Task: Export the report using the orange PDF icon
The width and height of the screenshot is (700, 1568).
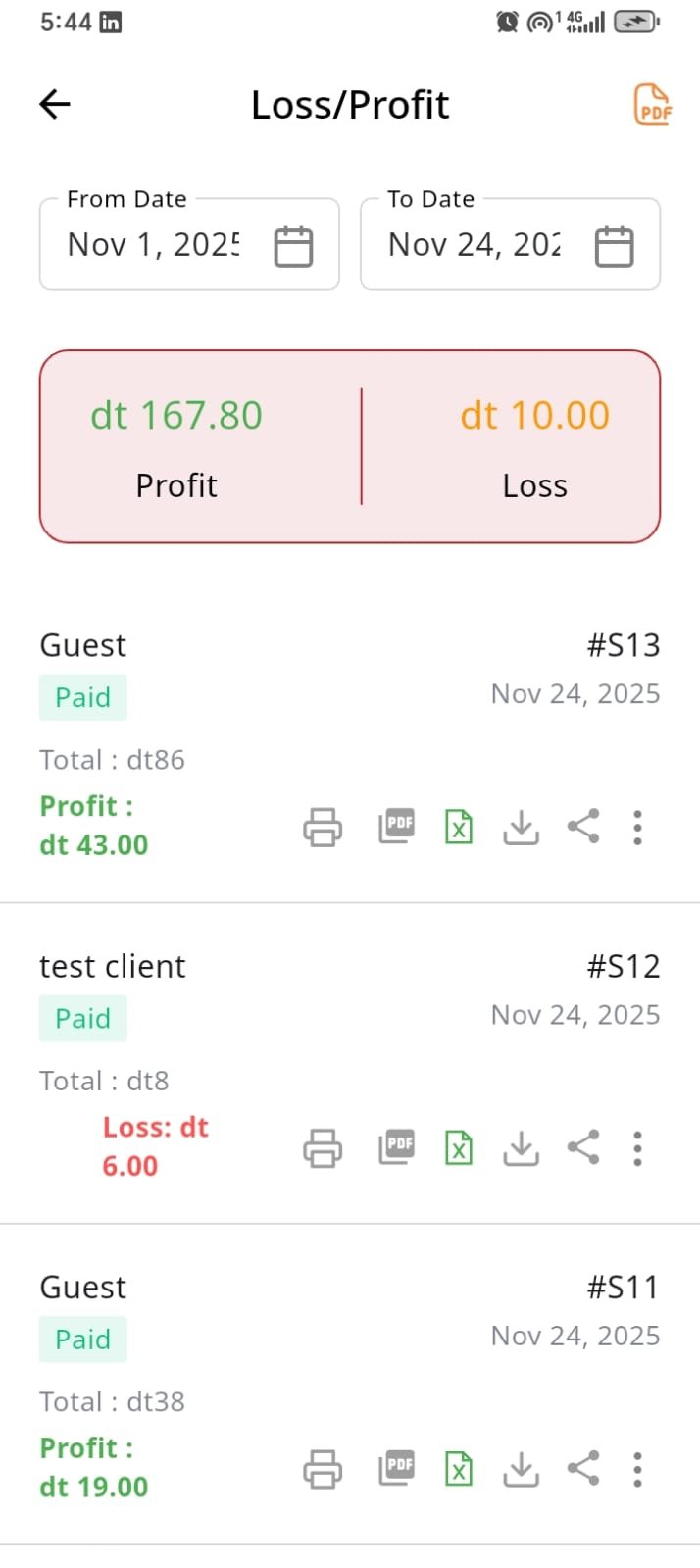Action: (652, 104)
